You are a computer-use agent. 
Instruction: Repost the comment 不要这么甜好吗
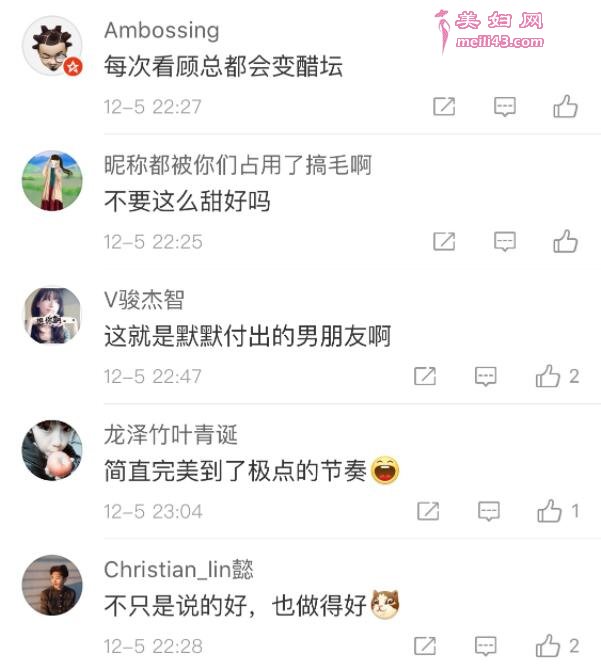pos(444,241)
